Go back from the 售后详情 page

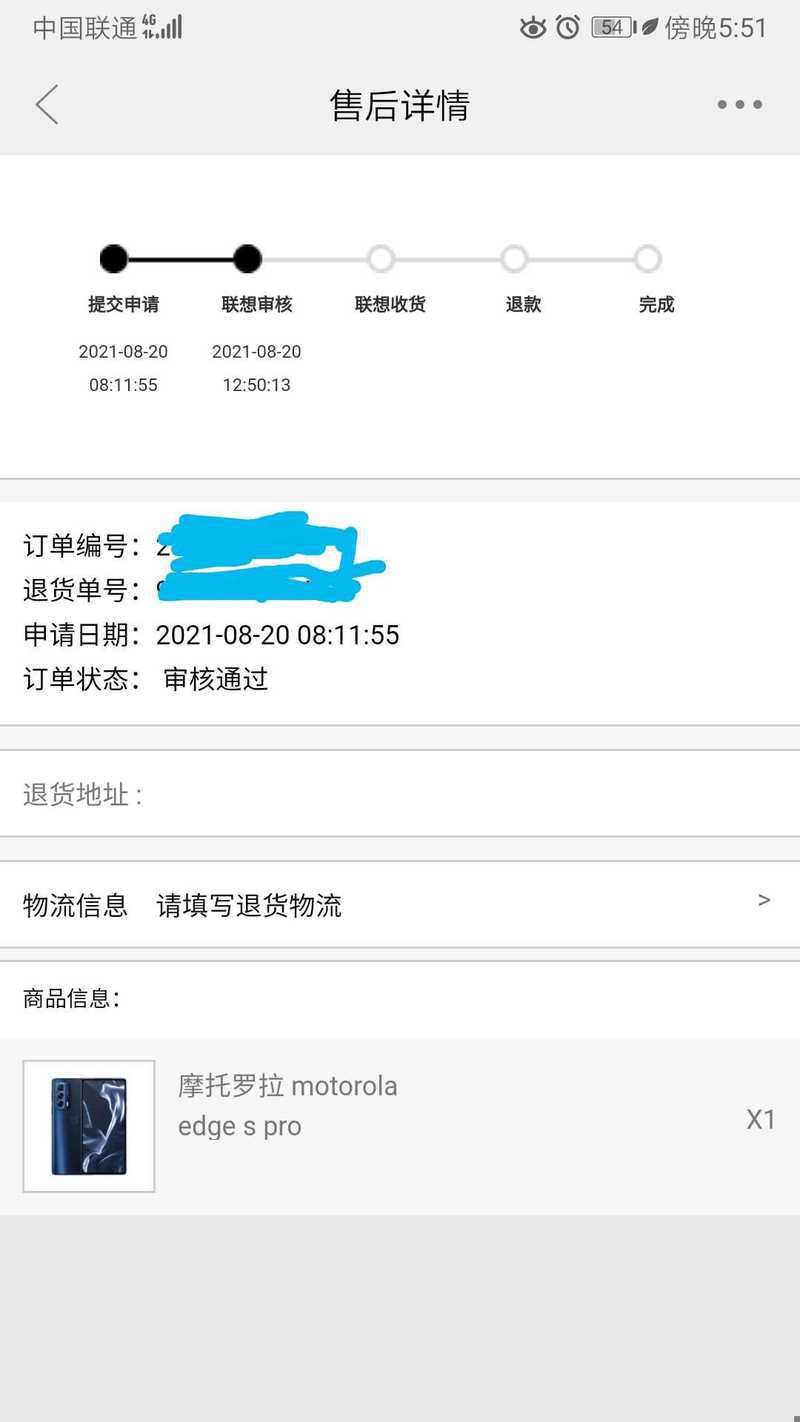click(47, 105)
